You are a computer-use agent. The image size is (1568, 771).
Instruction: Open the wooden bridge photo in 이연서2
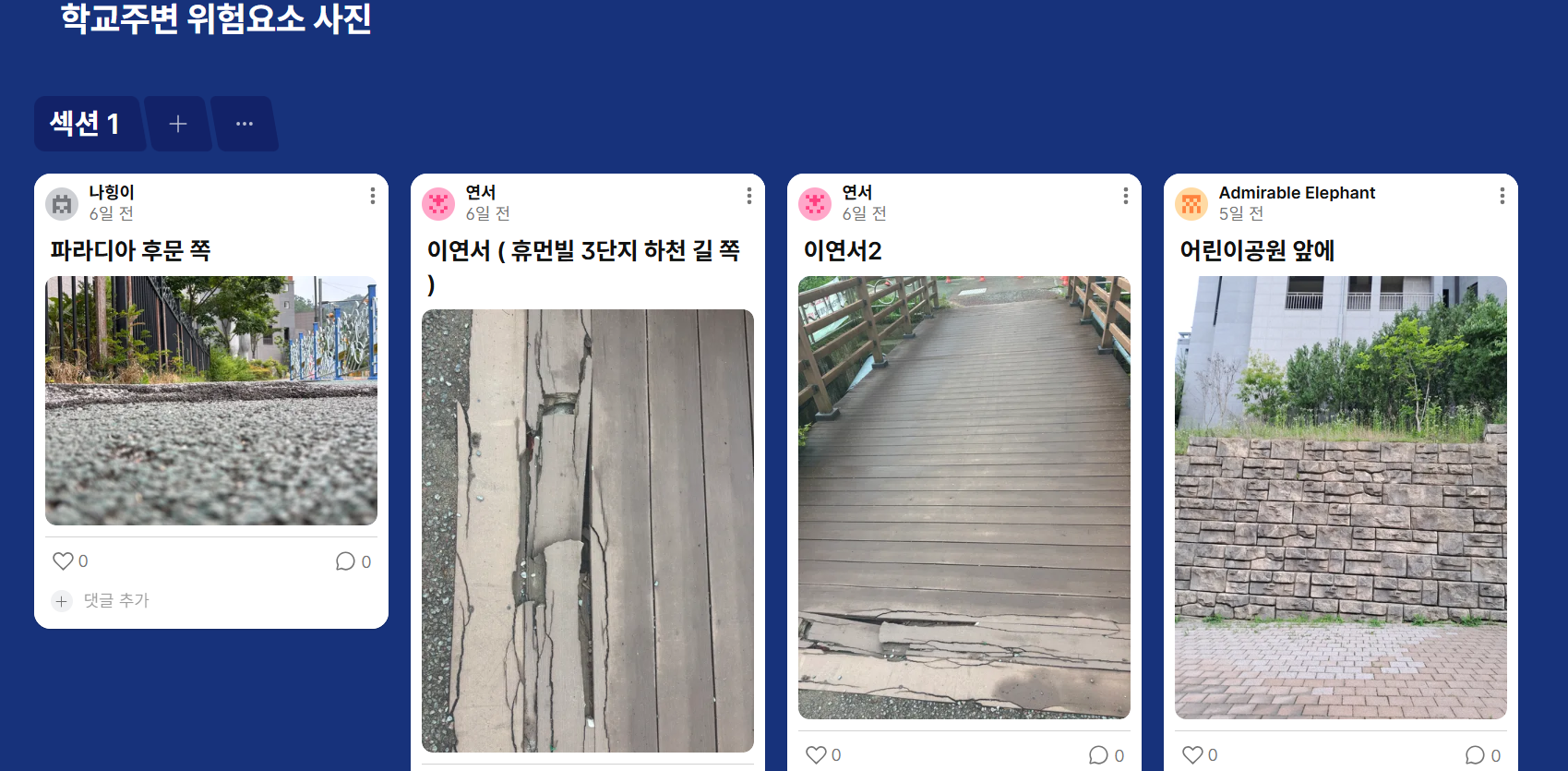pyautogui.click(x=964, y=498)
